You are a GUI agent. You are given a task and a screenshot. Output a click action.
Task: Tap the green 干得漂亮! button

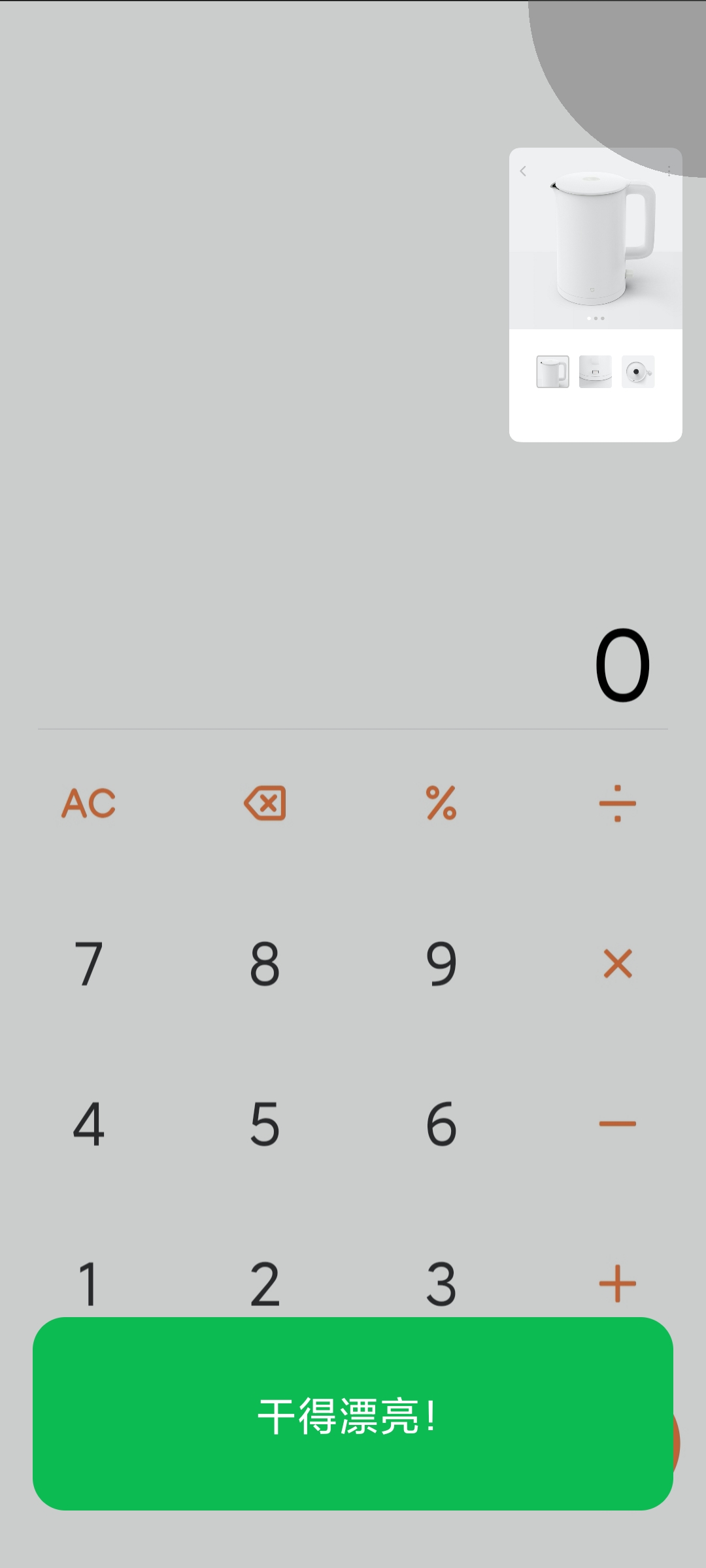(x=353, y=1413)
